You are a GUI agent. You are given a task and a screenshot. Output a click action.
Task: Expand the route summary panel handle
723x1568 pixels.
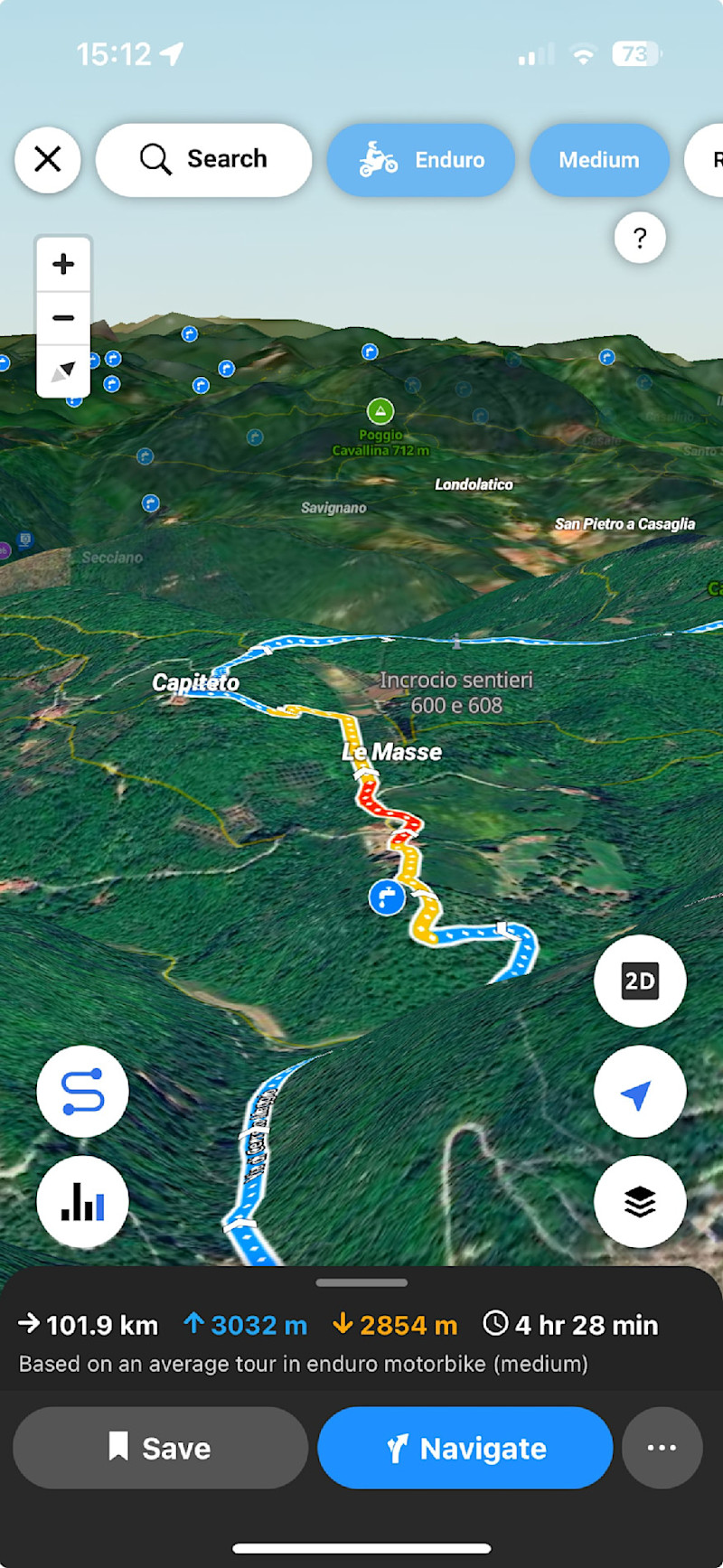(x=361, y=1282)
